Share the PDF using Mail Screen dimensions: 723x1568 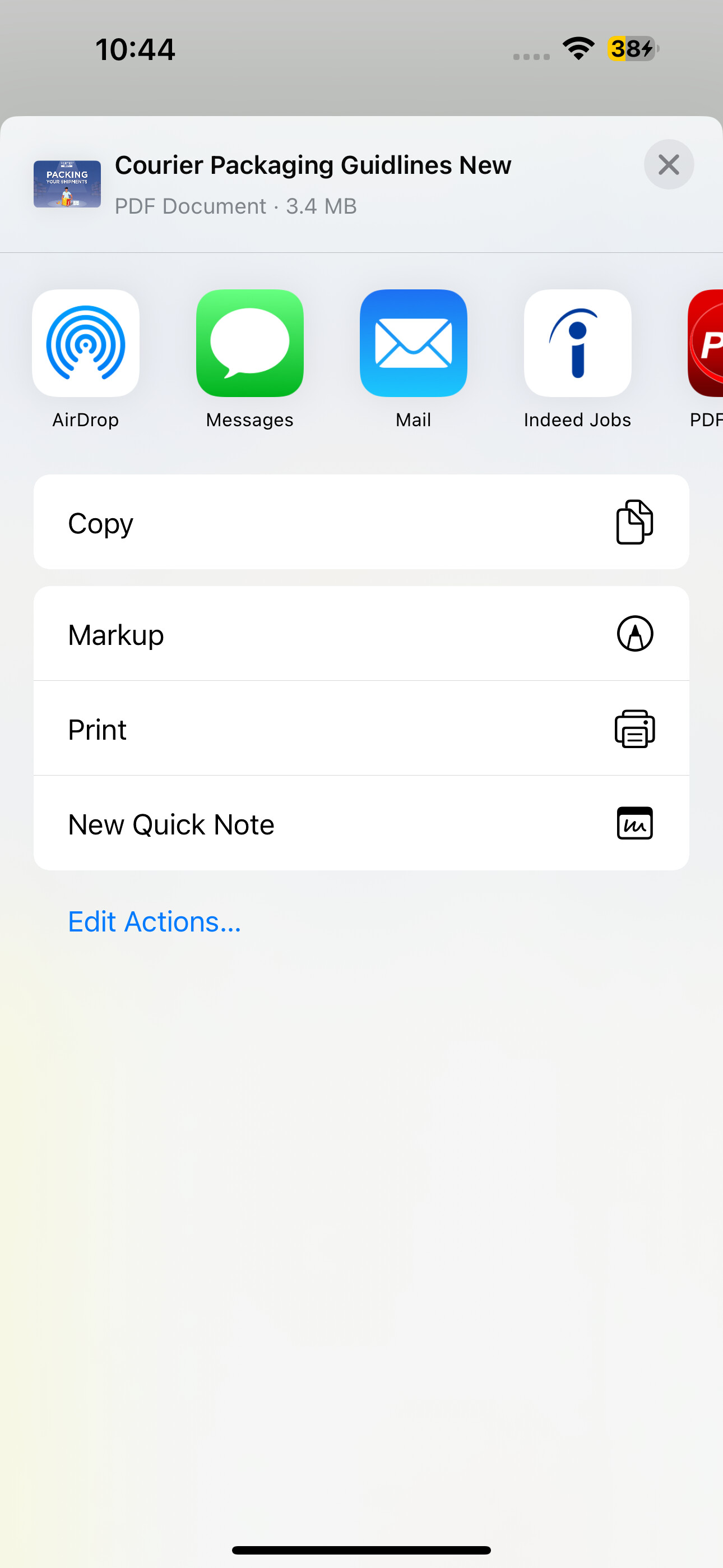(x=413, y=344)
